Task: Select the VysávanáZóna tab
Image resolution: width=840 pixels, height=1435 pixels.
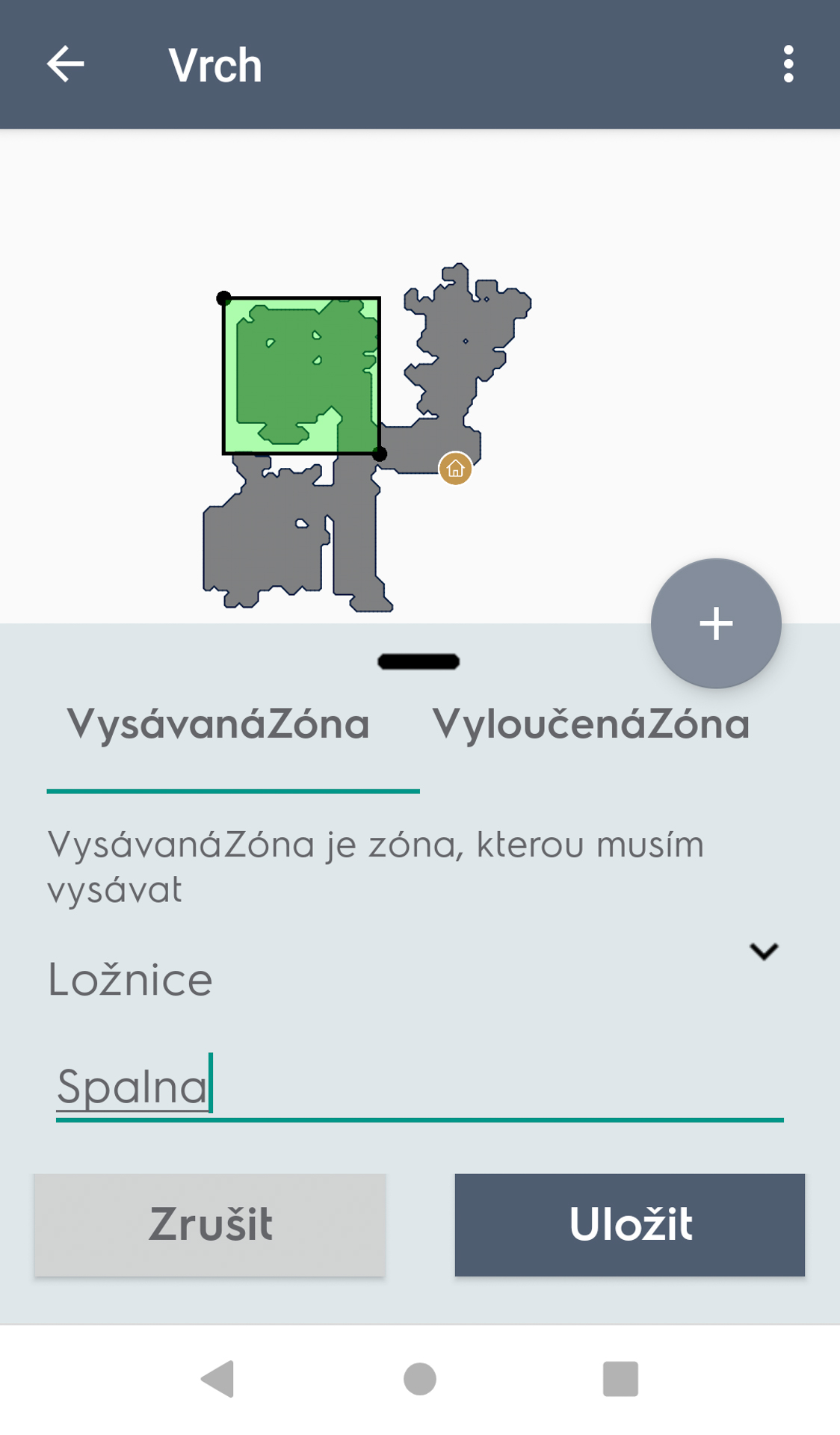Action: pyautogui.click(x=217, y=723)
